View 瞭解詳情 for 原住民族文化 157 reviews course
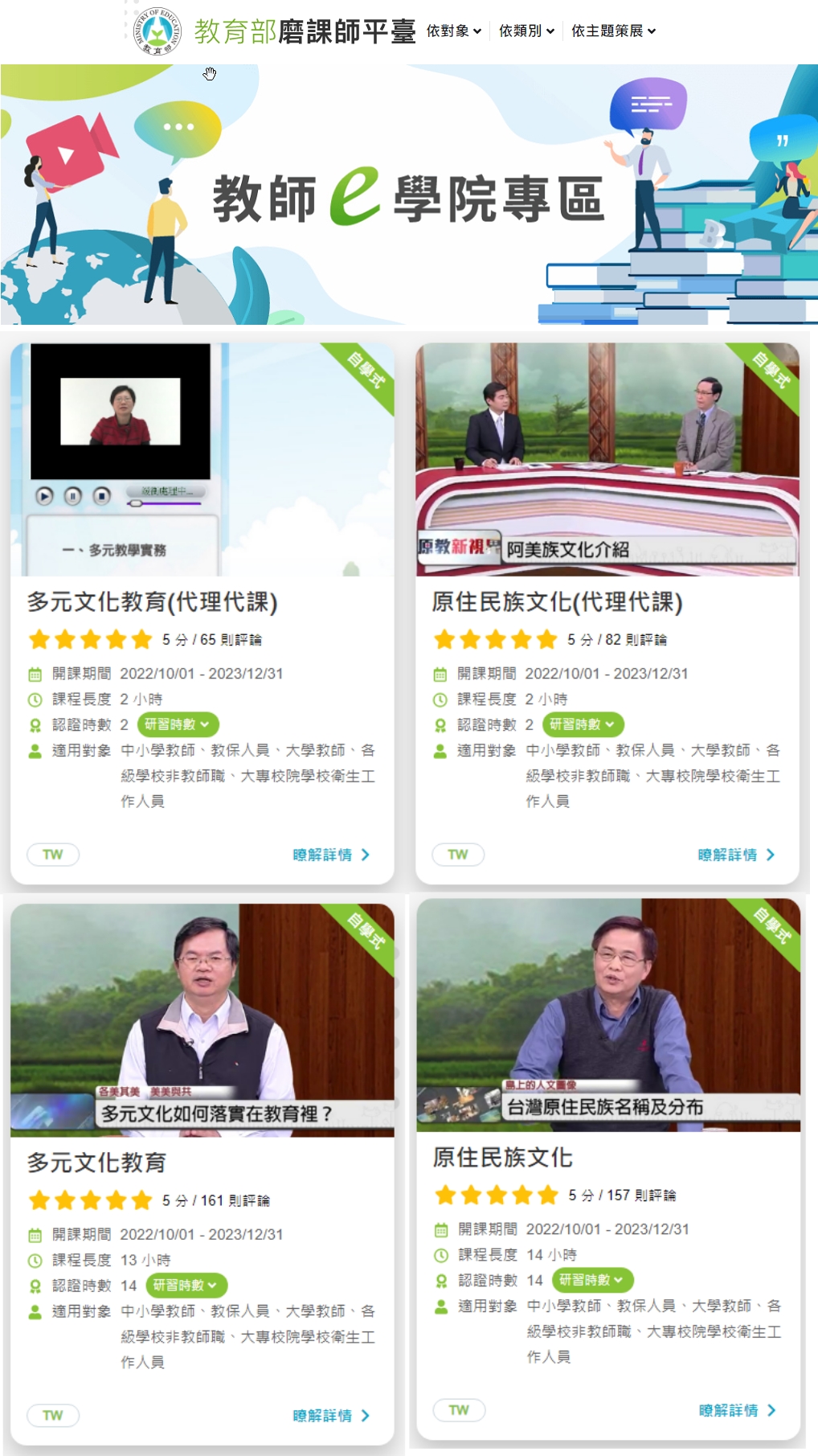818x1456 pixels. [737, 1410]
